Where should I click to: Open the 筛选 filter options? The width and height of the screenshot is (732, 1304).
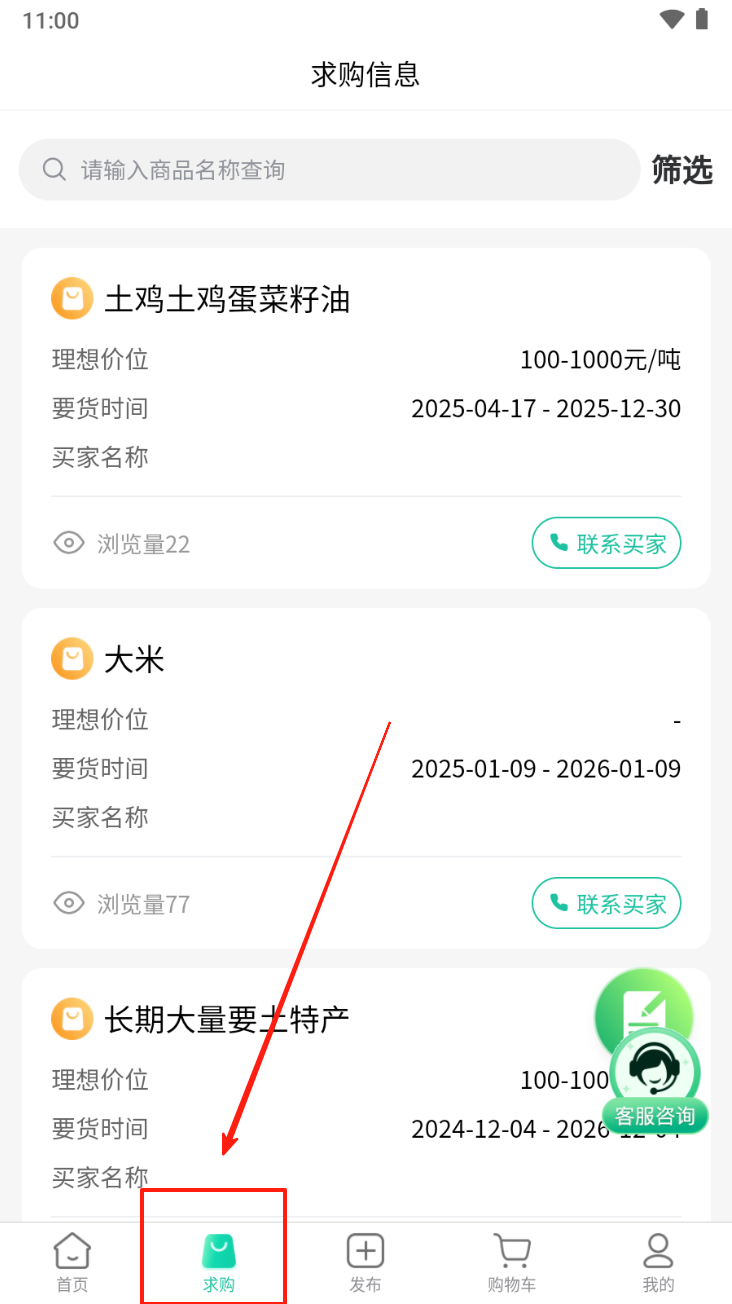[x=682, y=170]
